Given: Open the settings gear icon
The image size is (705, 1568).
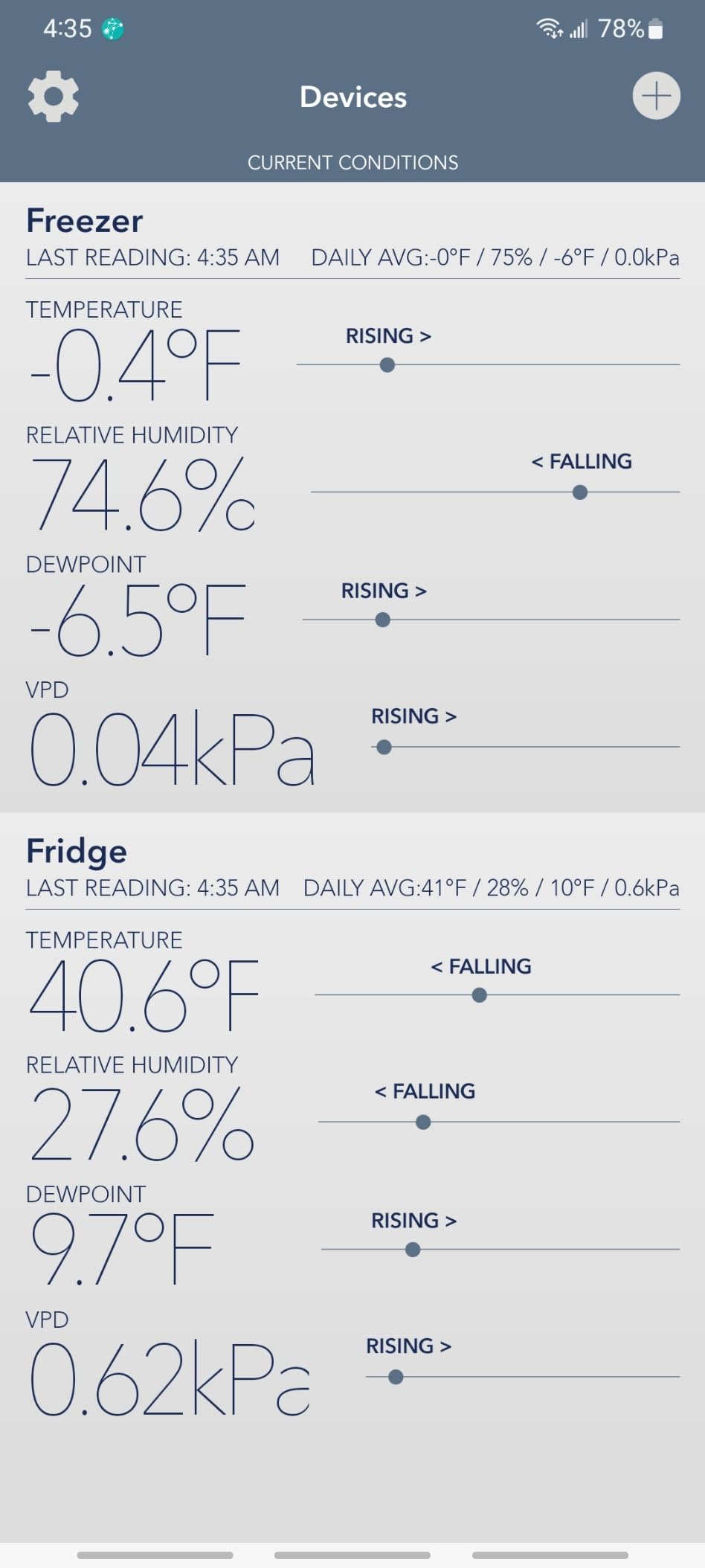Looking at the screenshot, I should point(51,96).
